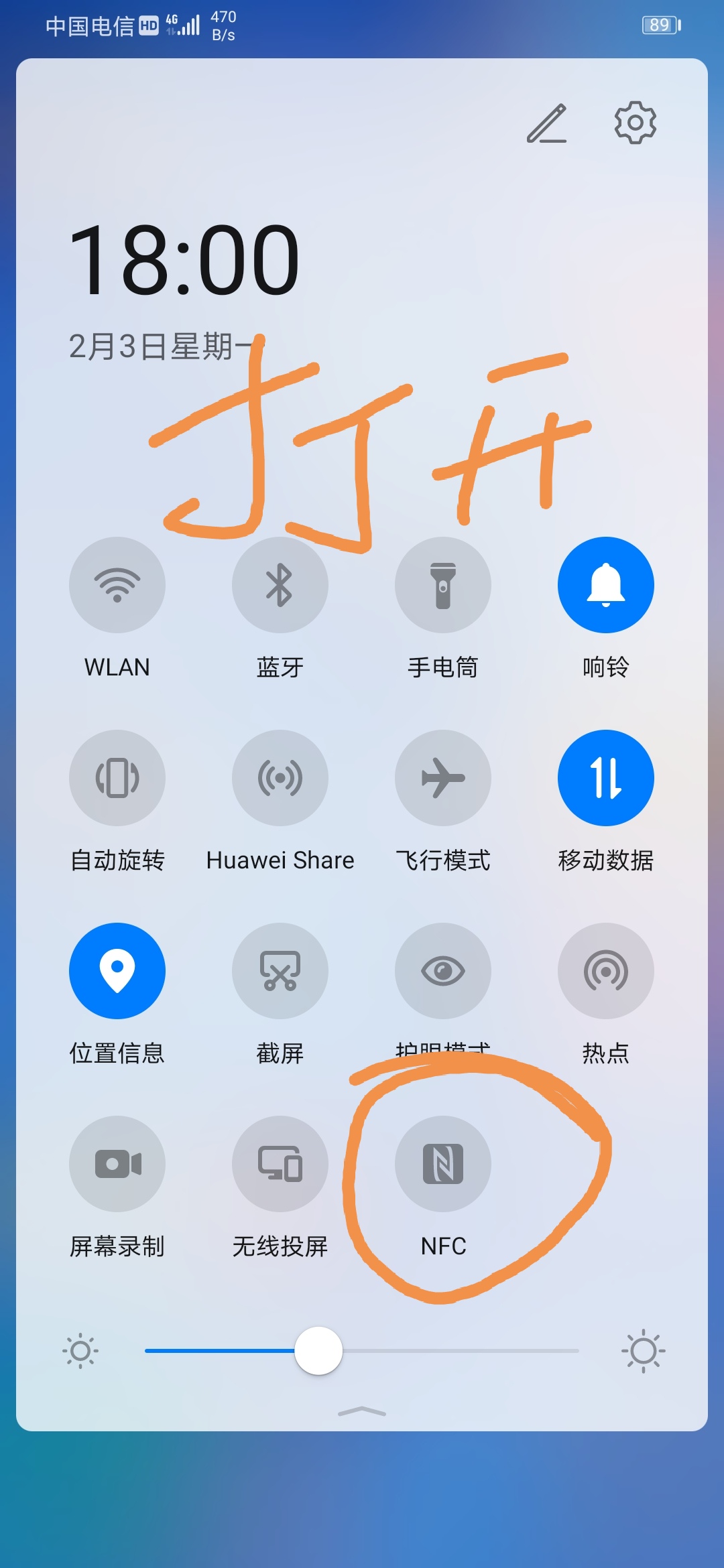This screenshot has width=724, height=1568.
Task: Take a screenshot via 截屏 tile
Action: tap(280, 971)
